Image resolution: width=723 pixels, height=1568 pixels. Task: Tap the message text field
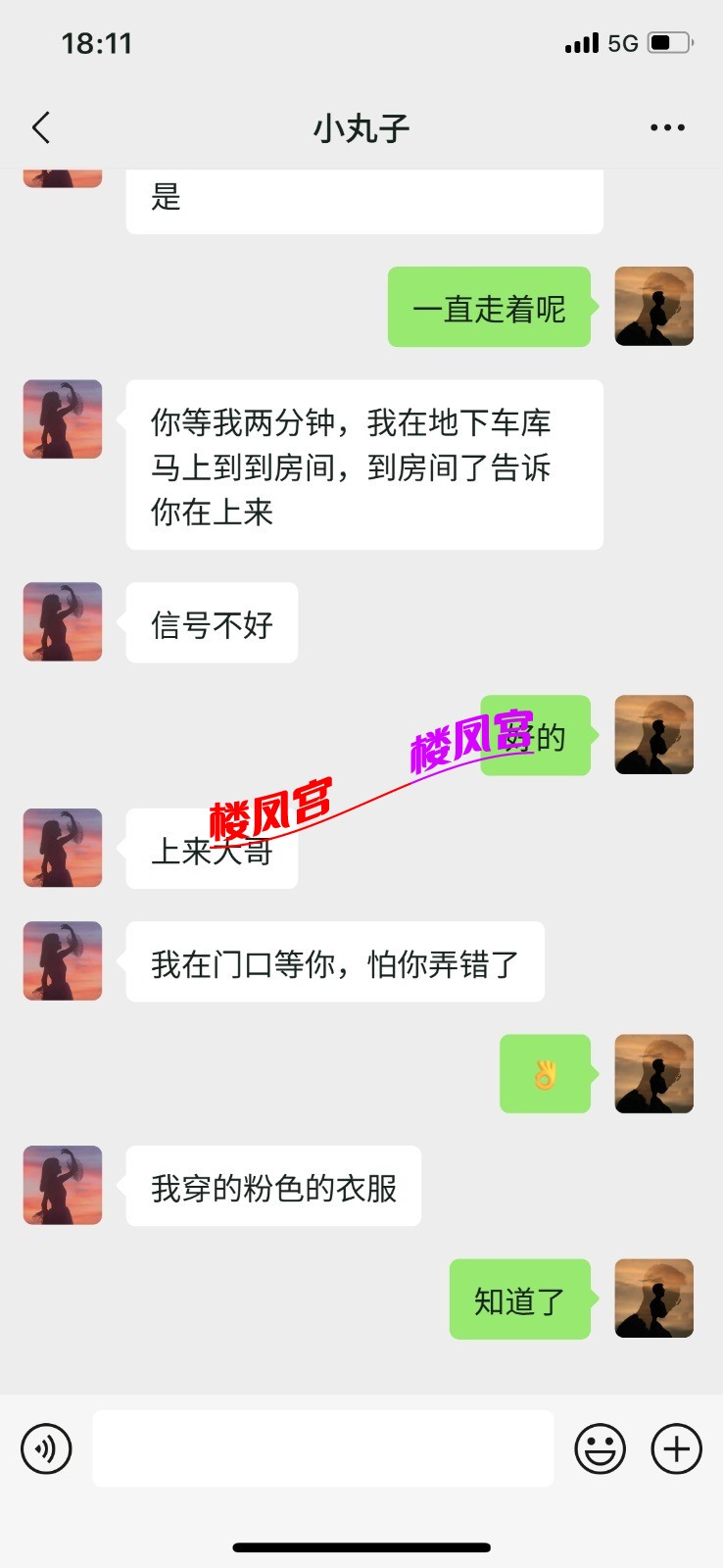[323, 1448]
